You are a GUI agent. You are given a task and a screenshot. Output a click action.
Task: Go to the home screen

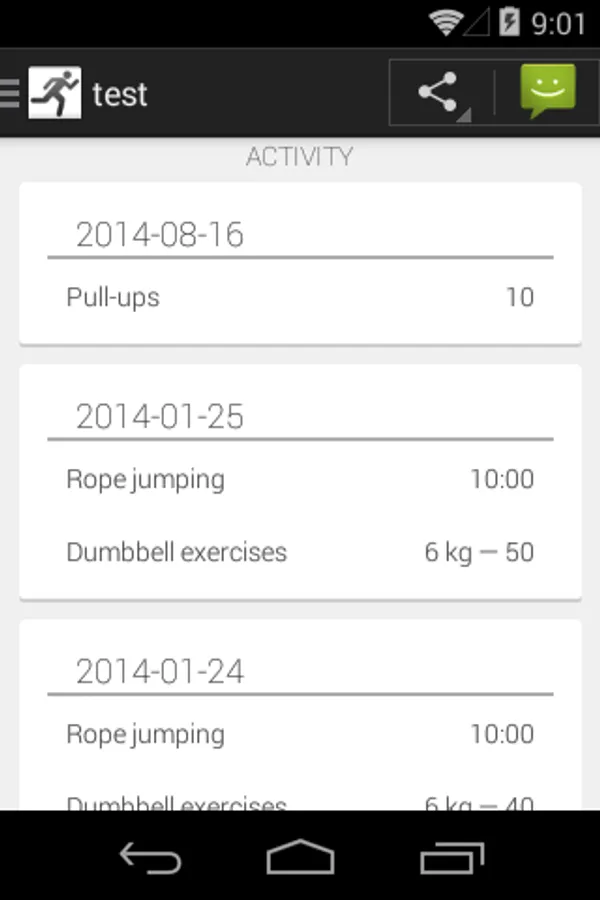[300, 857]
